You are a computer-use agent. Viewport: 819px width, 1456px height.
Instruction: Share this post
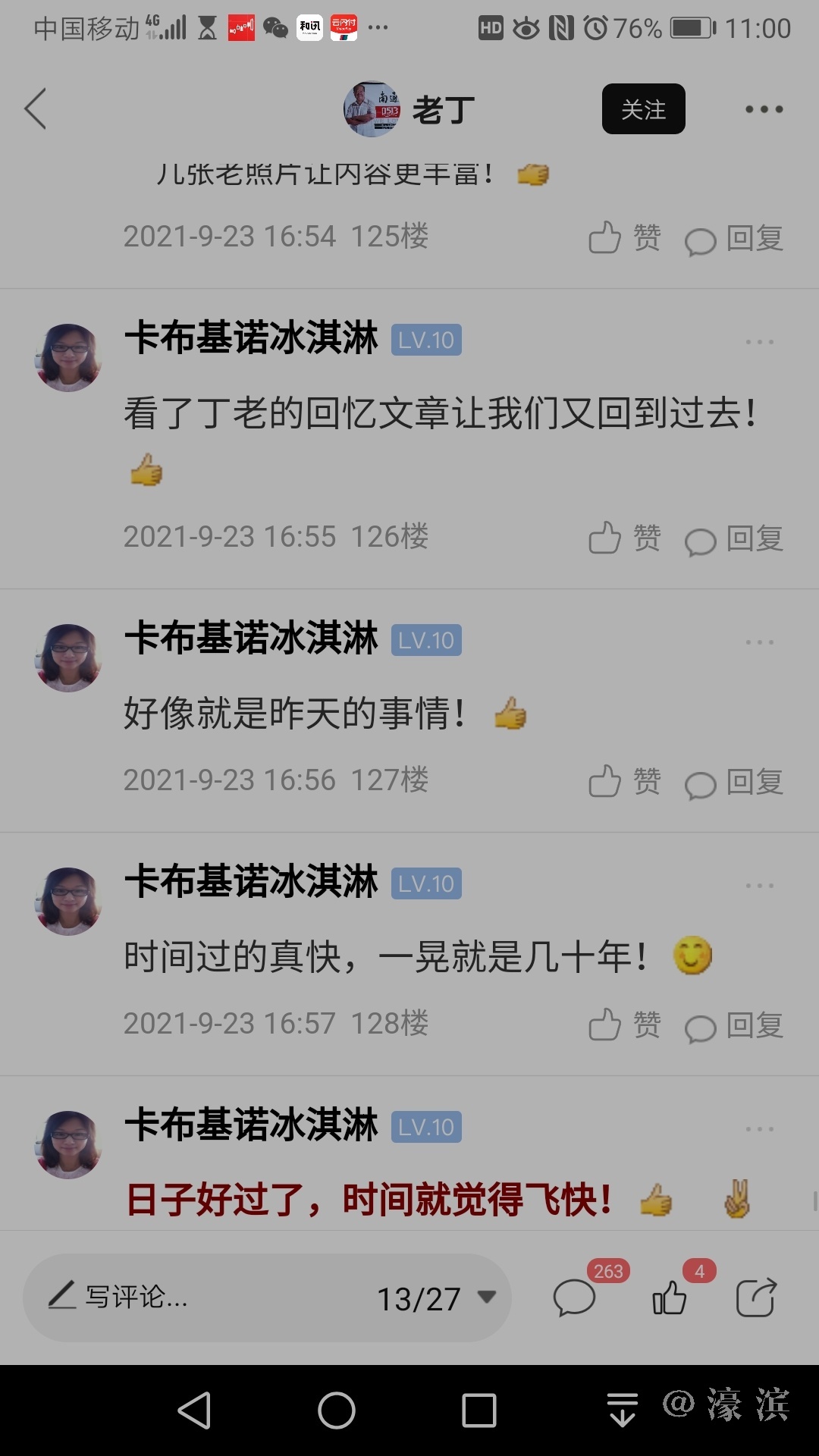click(756, 1297)
